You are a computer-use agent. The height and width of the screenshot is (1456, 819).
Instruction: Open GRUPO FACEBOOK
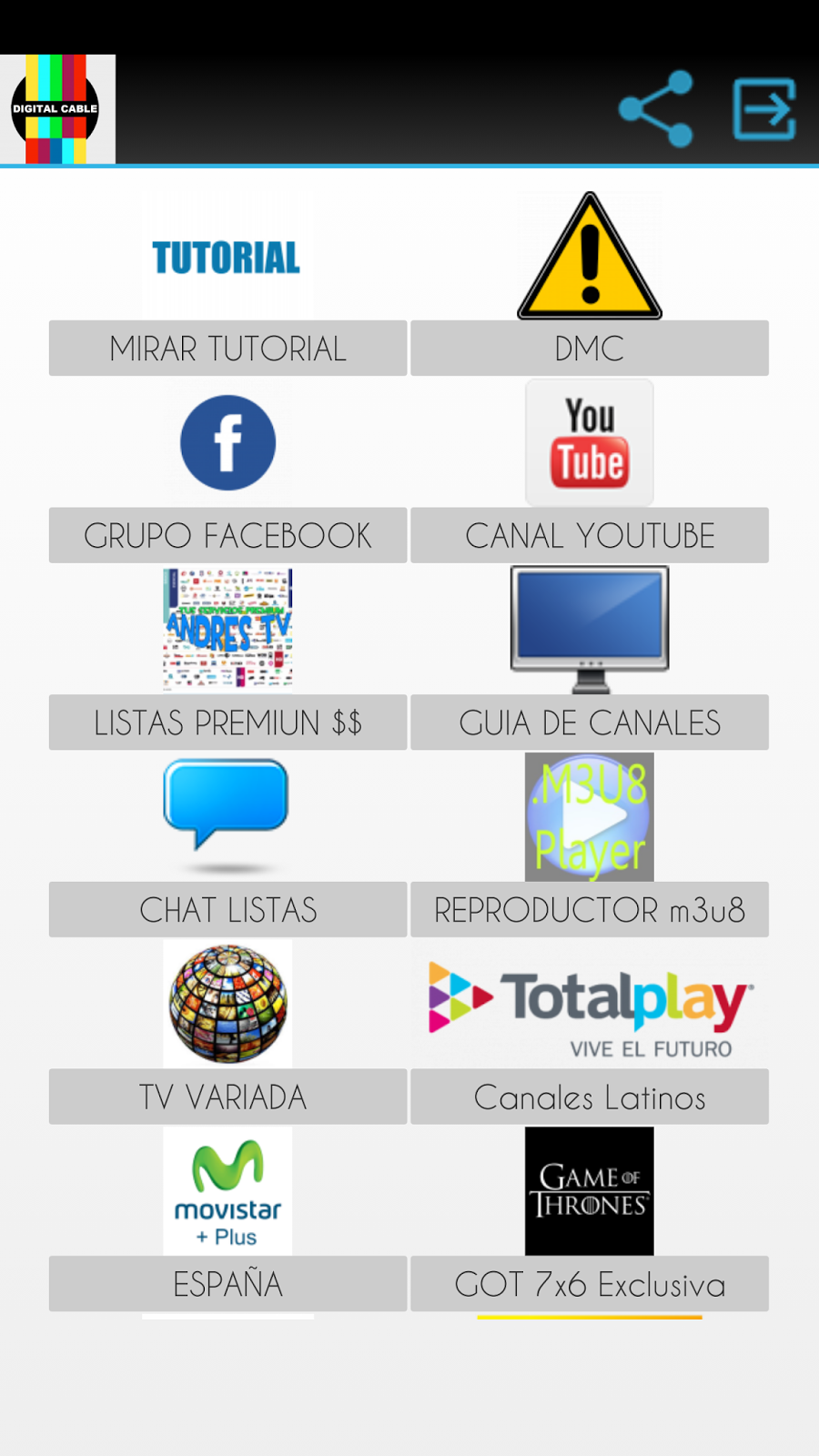click(227, 536)
